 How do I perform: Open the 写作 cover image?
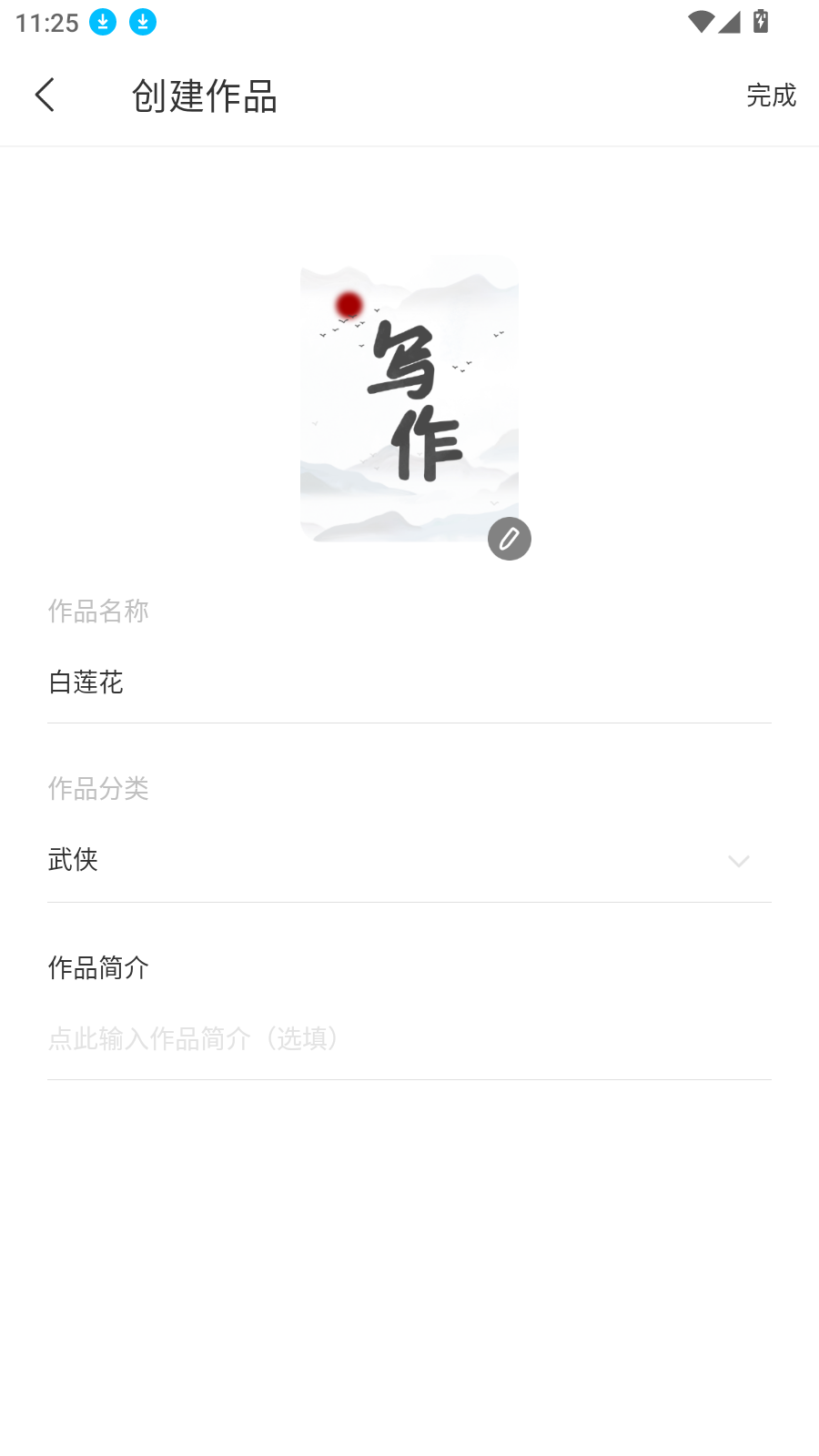(409, 399)
